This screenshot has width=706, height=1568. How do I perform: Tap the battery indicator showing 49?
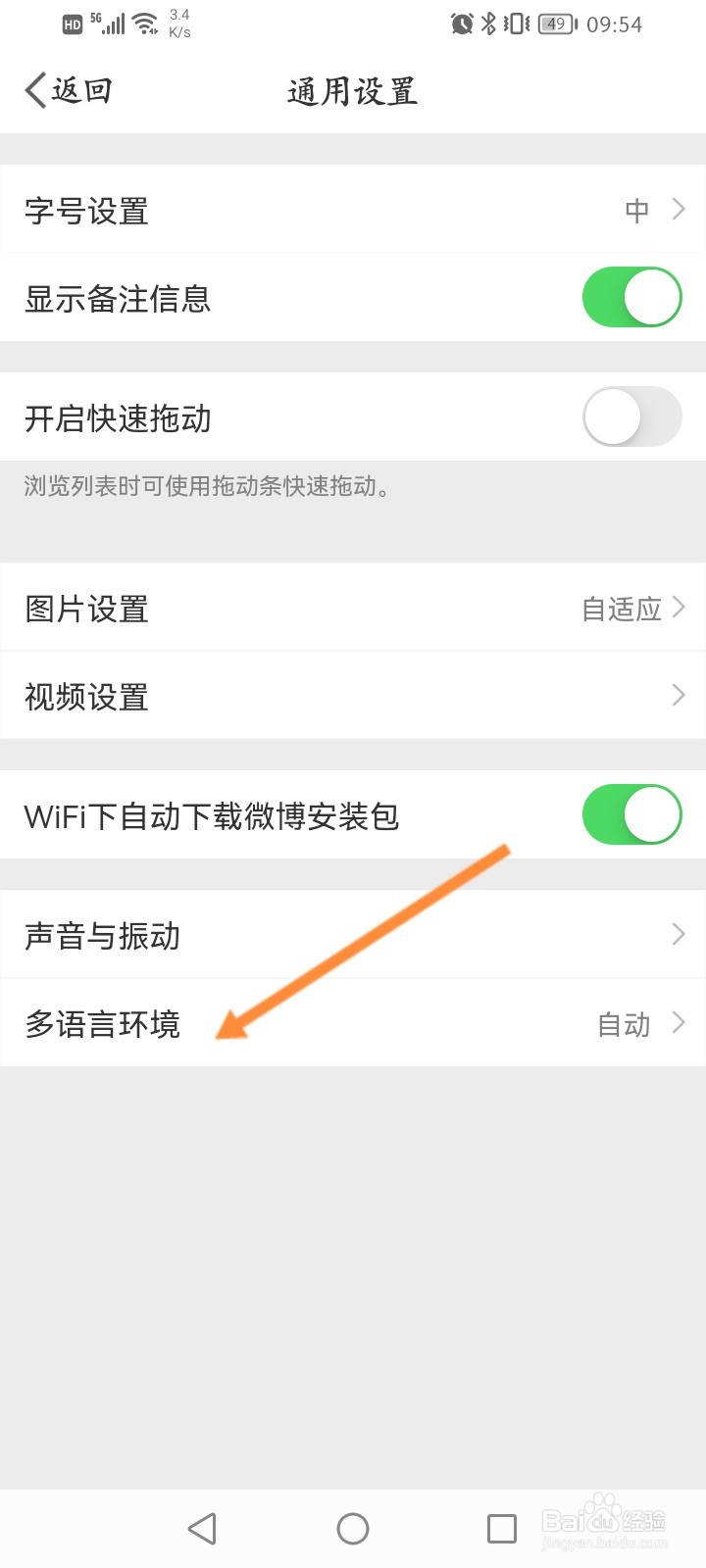click(x=554, y=24)
